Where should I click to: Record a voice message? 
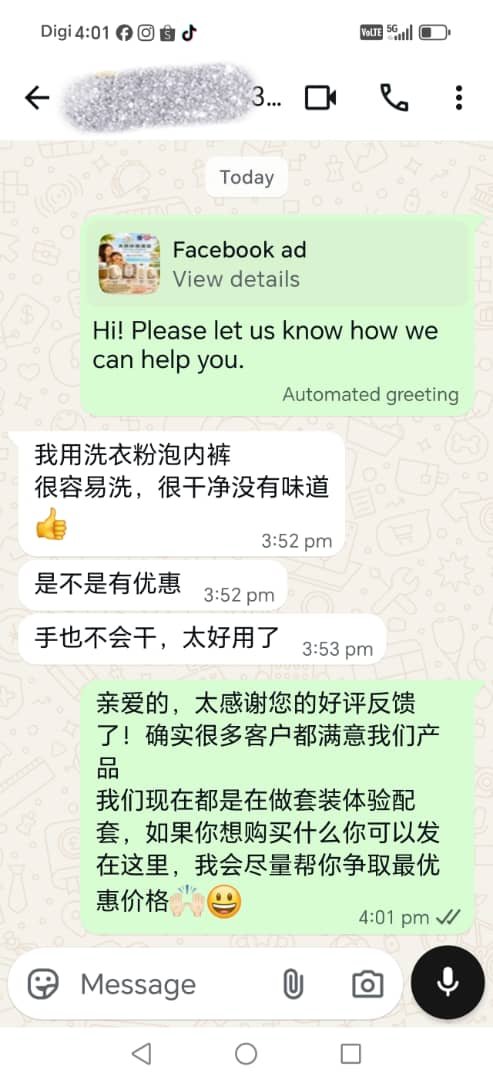[448, 982]
